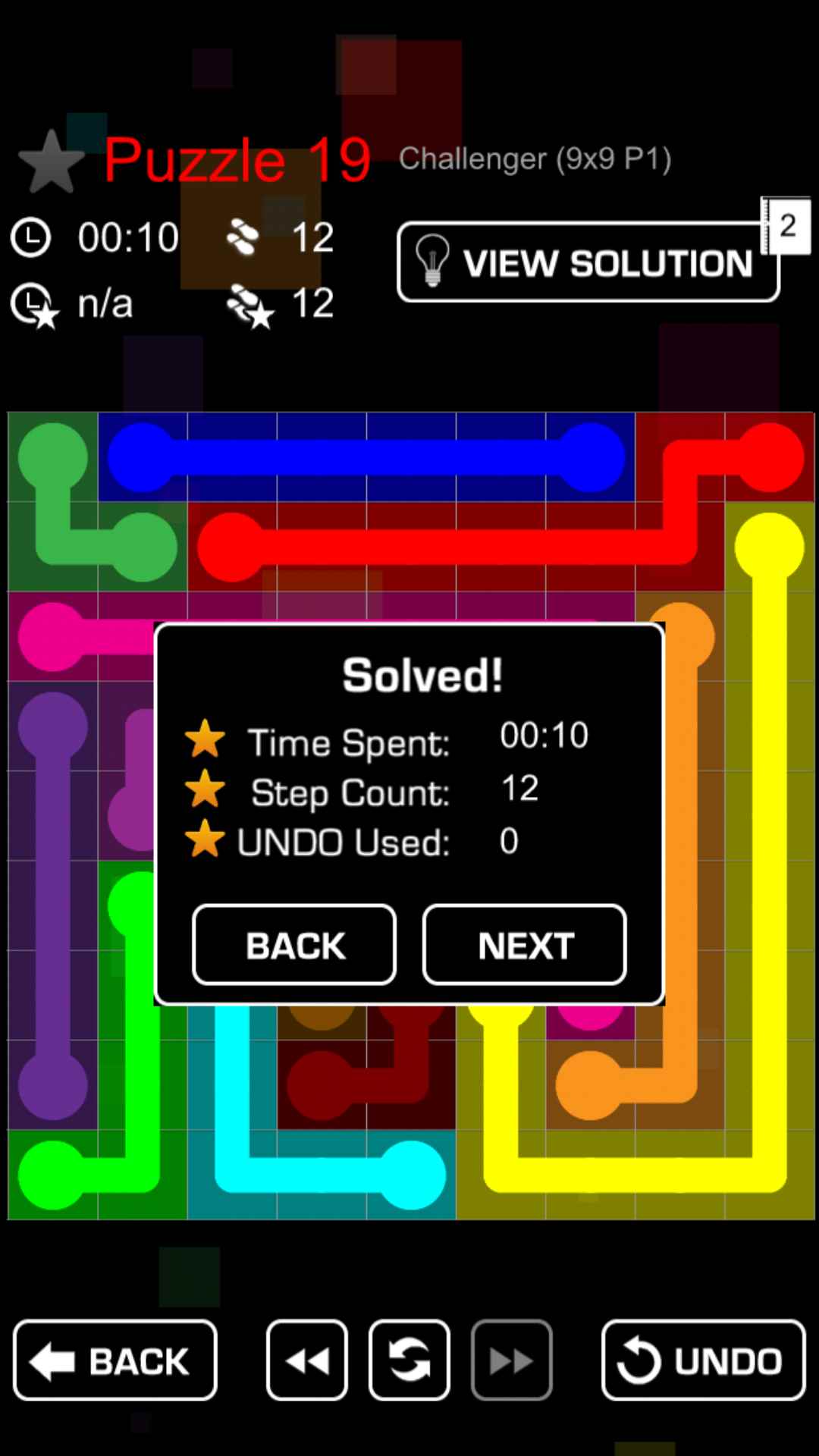This screenshot has height=1456, width=819.
Task: Tap BACK in the Solved dialog
Action: click(294, 945)
